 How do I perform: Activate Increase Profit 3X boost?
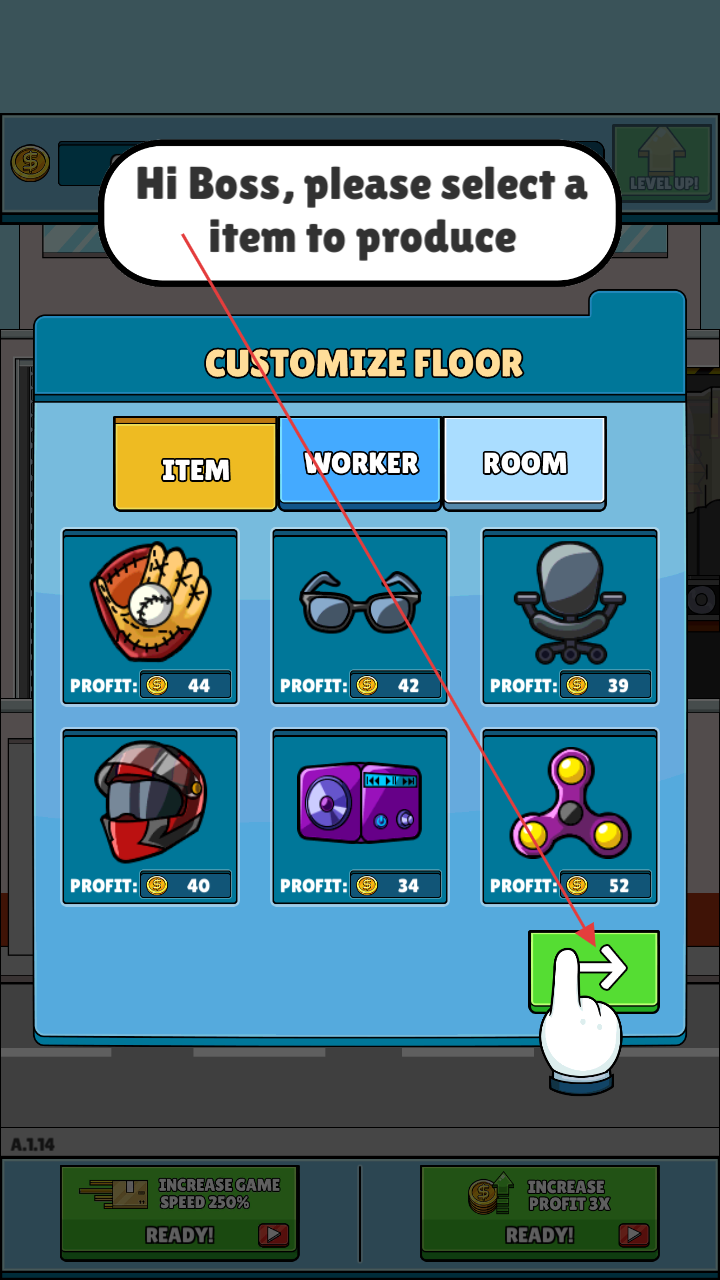540,1210
